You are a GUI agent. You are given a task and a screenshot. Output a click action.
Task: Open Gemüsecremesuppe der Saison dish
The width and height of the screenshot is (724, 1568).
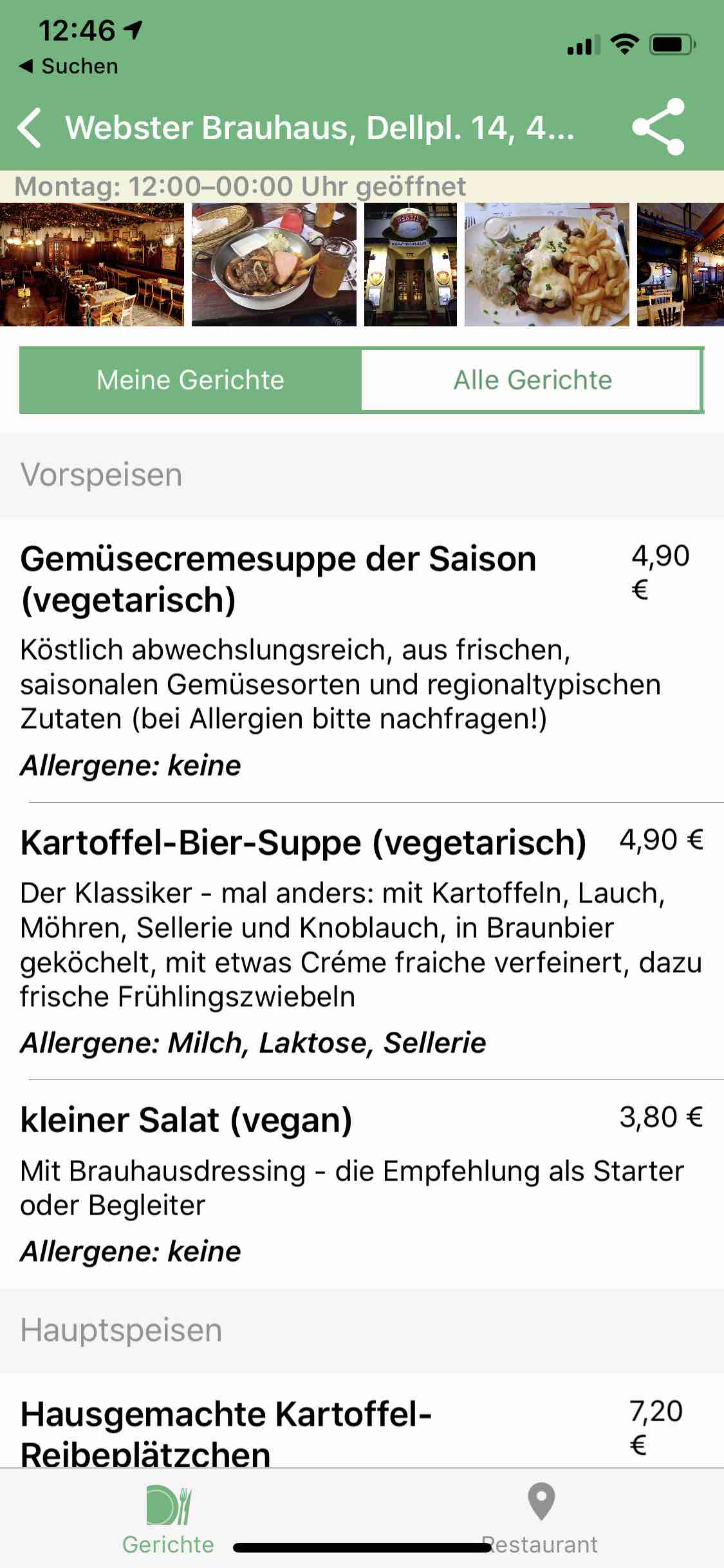pyautogui.click(x=362, y=660)
